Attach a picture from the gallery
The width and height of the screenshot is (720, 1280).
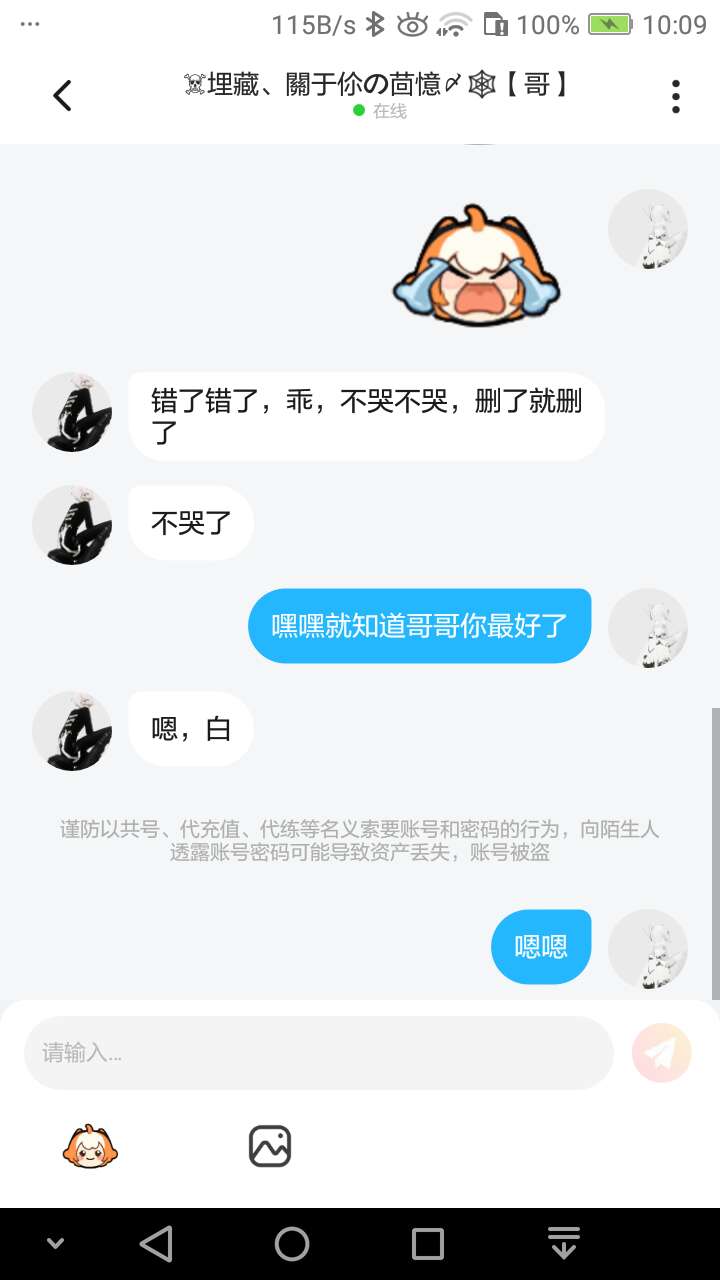[x=270, y=1146]
